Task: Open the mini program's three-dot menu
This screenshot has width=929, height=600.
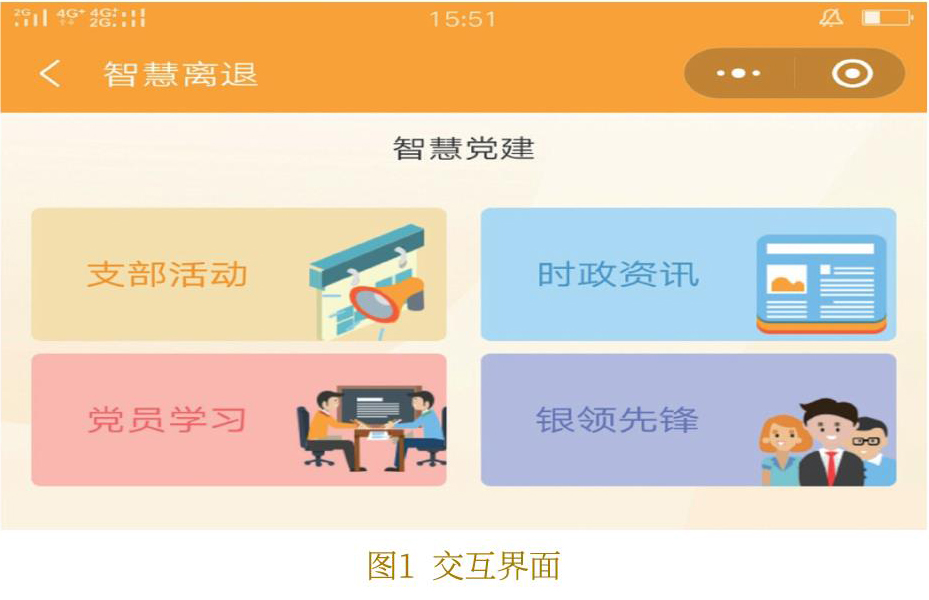Action: (x=739, y=74)
